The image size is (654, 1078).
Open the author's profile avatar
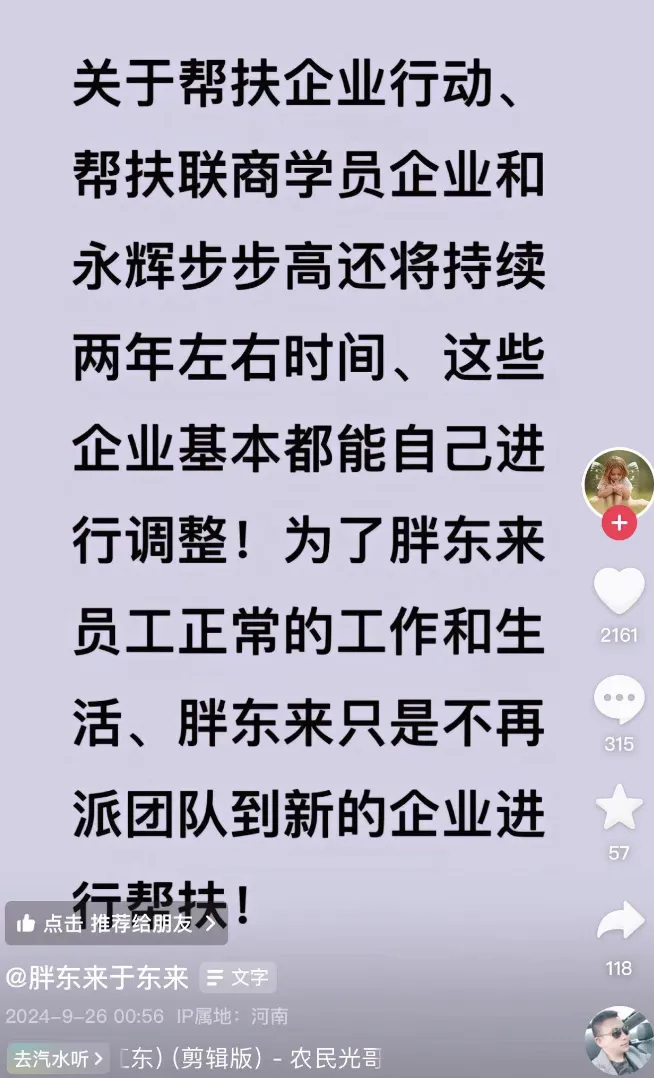click(619, 484)
